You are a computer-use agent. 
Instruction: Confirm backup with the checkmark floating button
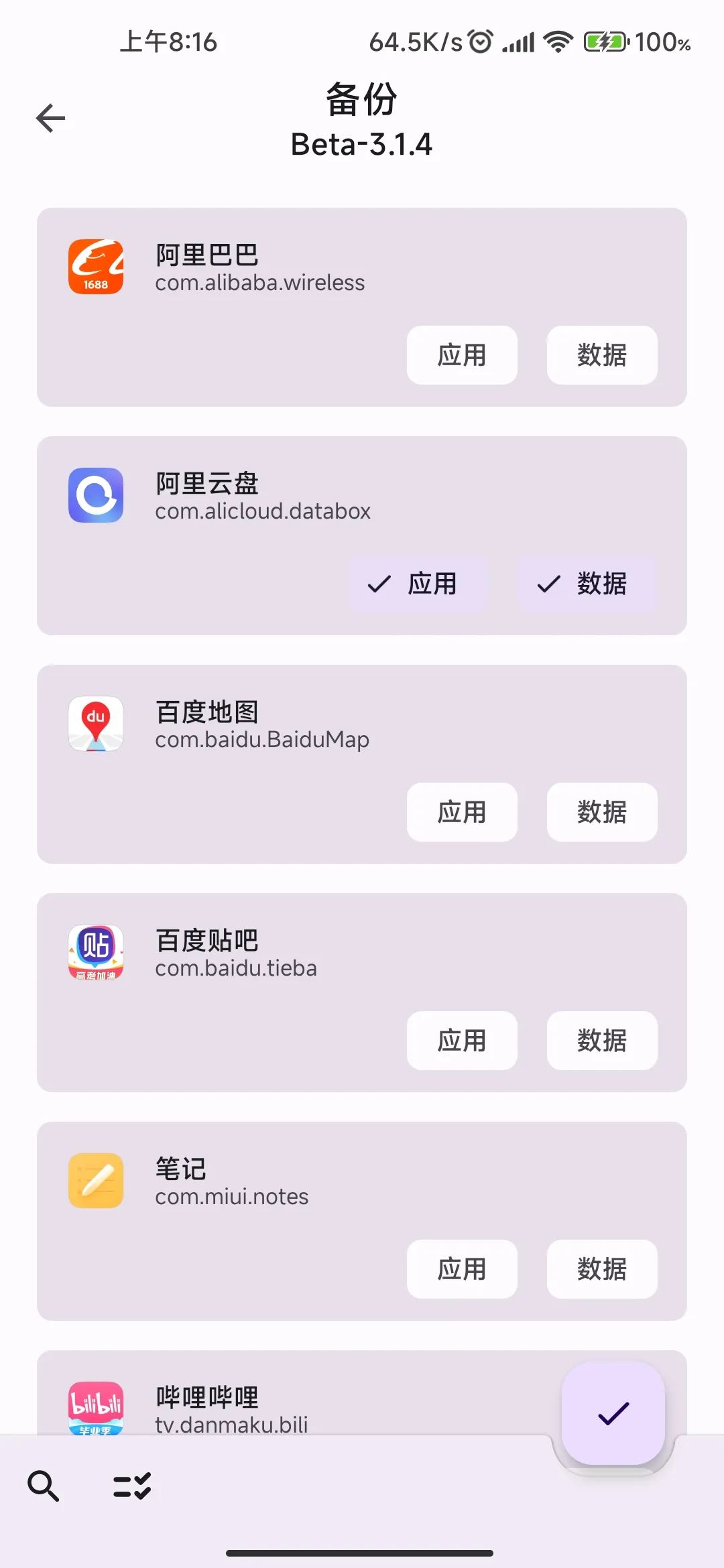tap(613, 1413)
